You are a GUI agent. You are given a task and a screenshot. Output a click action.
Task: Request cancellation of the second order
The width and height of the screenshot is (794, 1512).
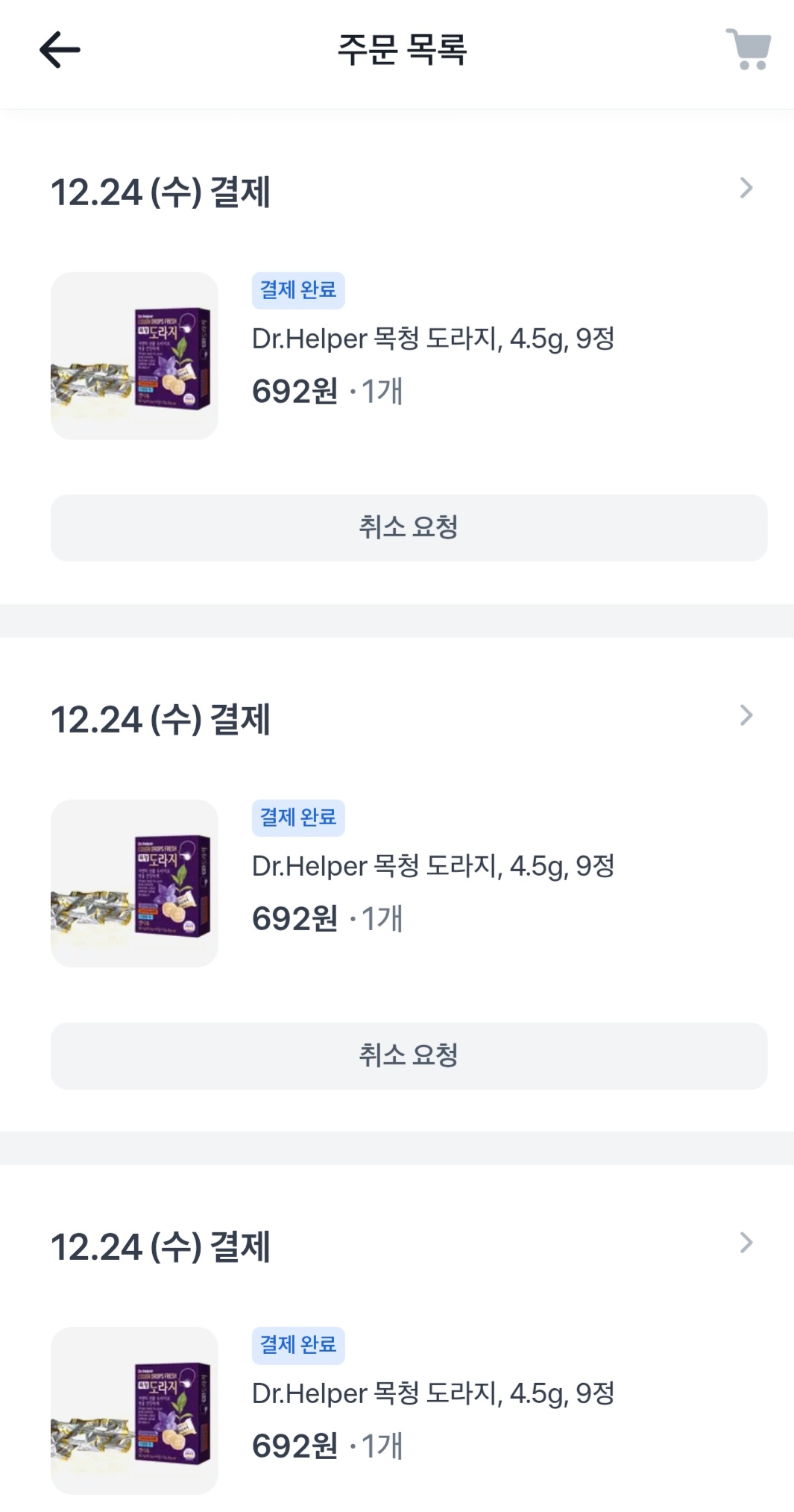click(409, 1055)
